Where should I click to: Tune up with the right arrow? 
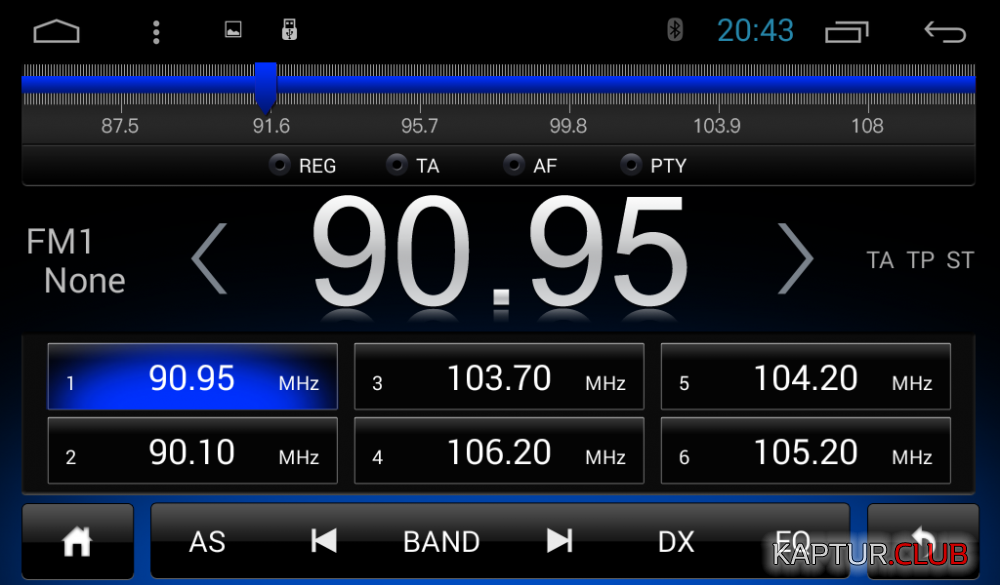[795, 258]
